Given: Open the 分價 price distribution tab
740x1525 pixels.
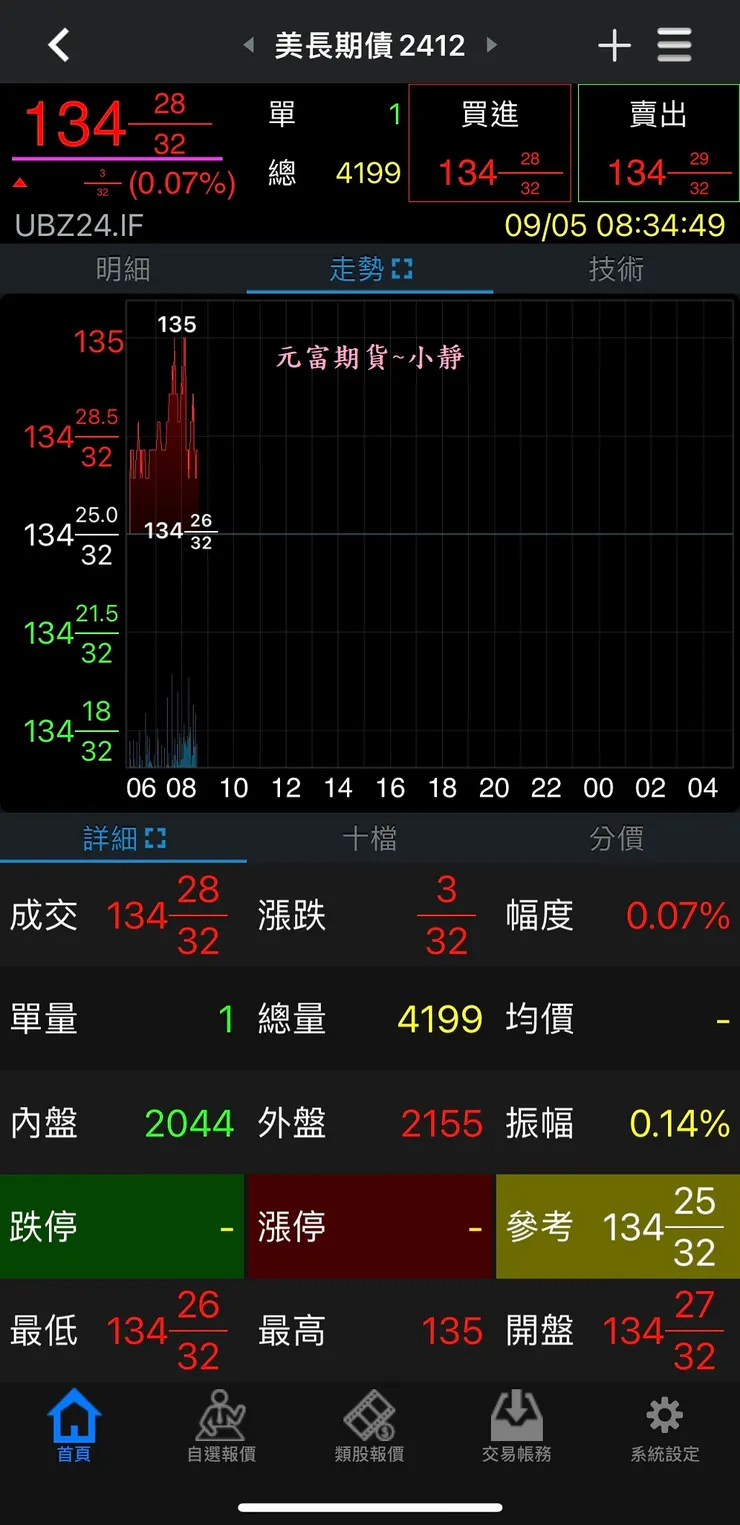Looking at the screenshot, I should [x=616, y=838].
